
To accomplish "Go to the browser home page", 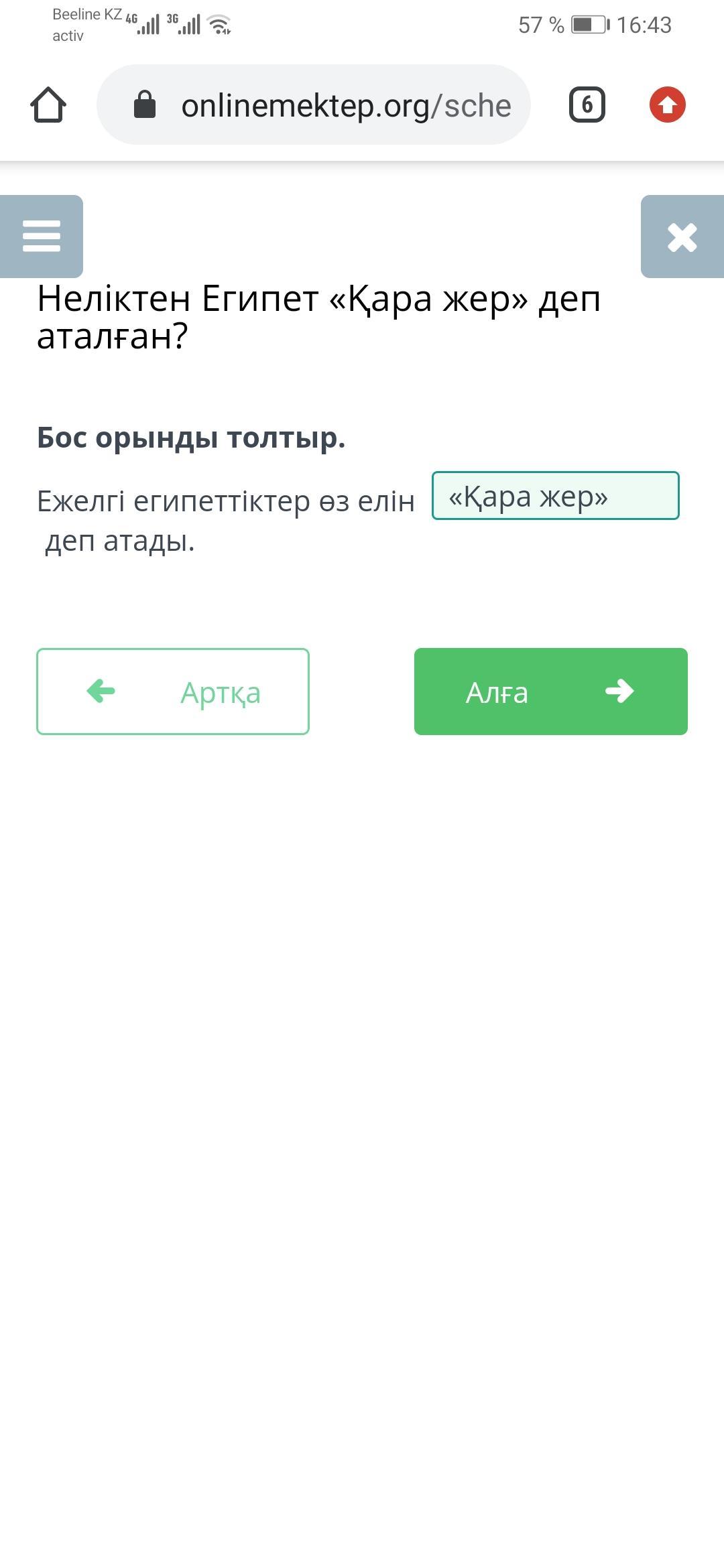I will point(48,105).
